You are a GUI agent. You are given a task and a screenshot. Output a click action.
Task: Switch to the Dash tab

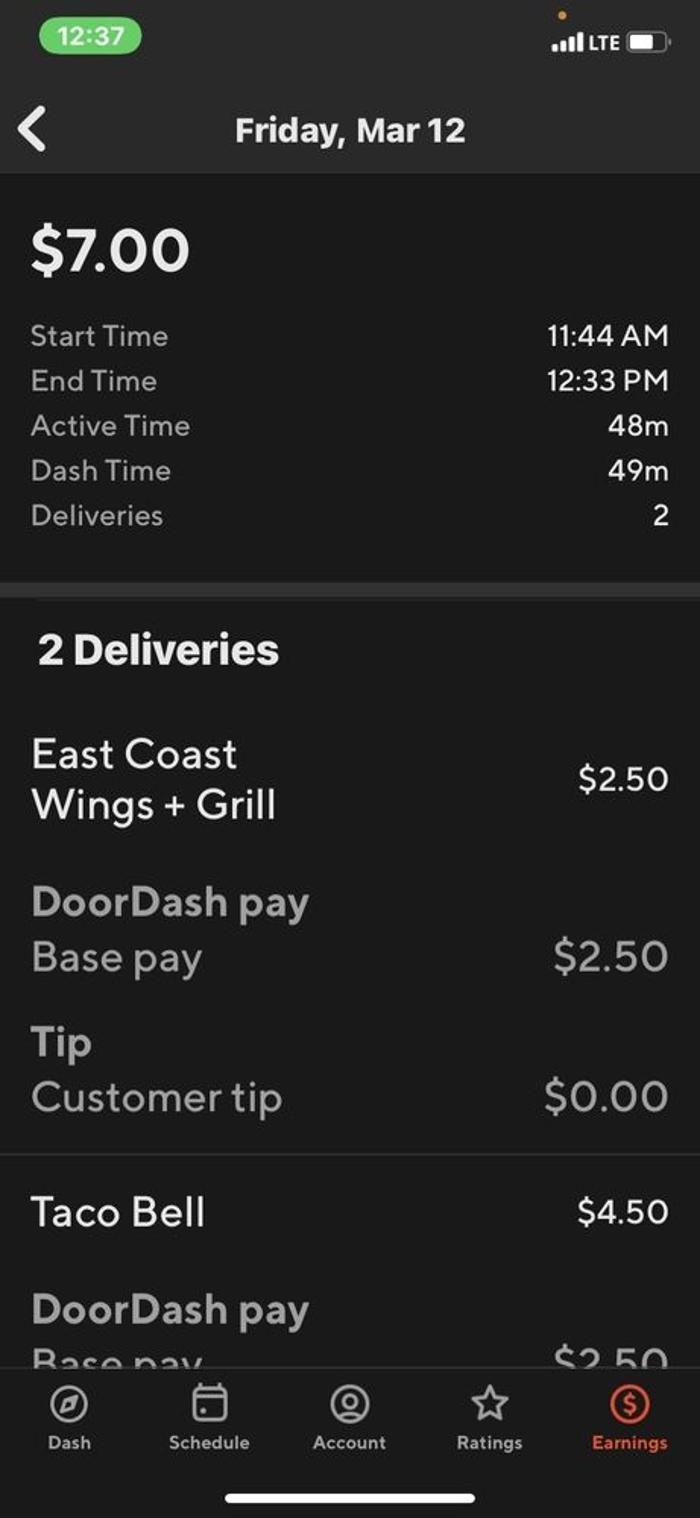[69, 1416]
